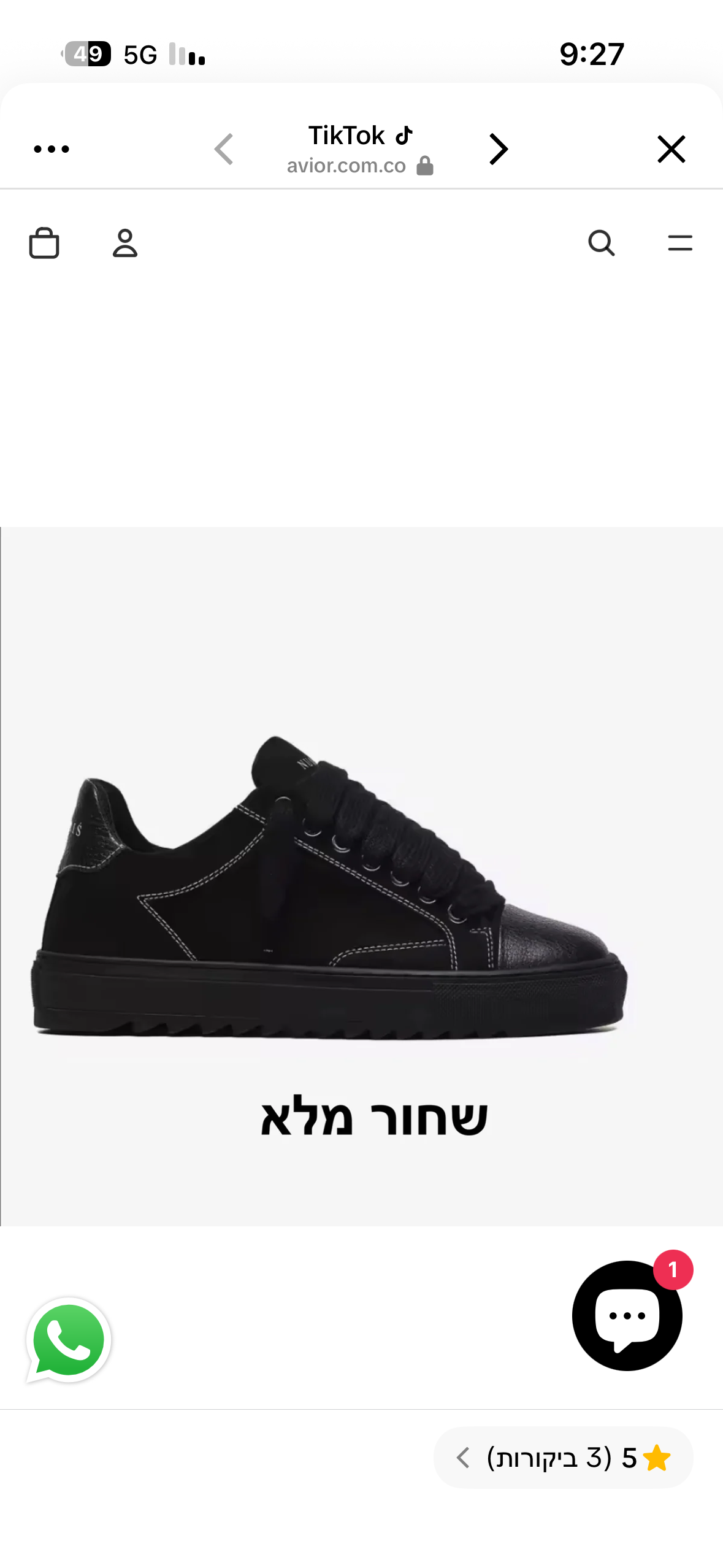Close the in-app browser
723x1568 pixels.
point(671,149)
